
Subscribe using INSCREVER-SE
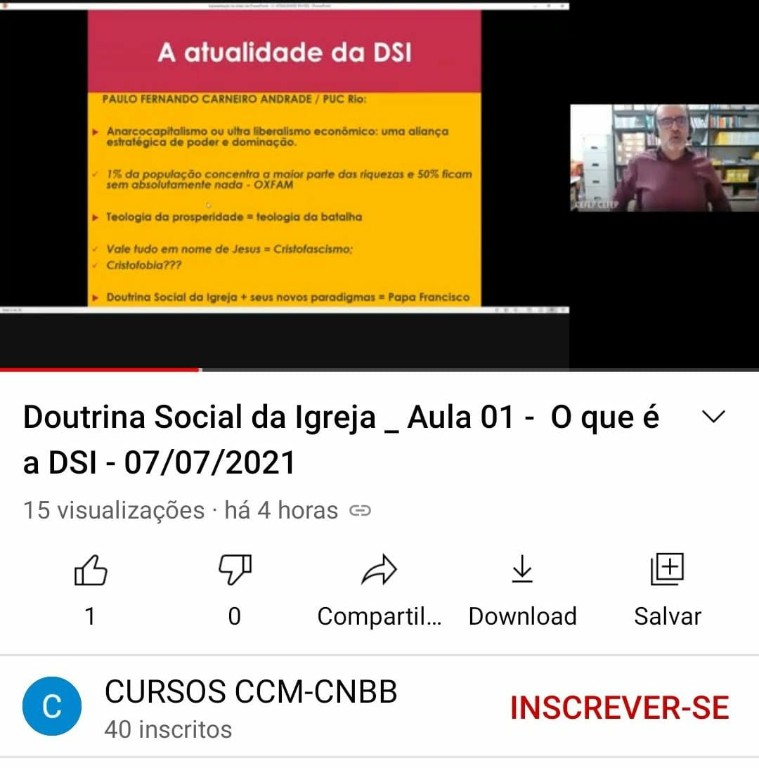tap(619, 708)
